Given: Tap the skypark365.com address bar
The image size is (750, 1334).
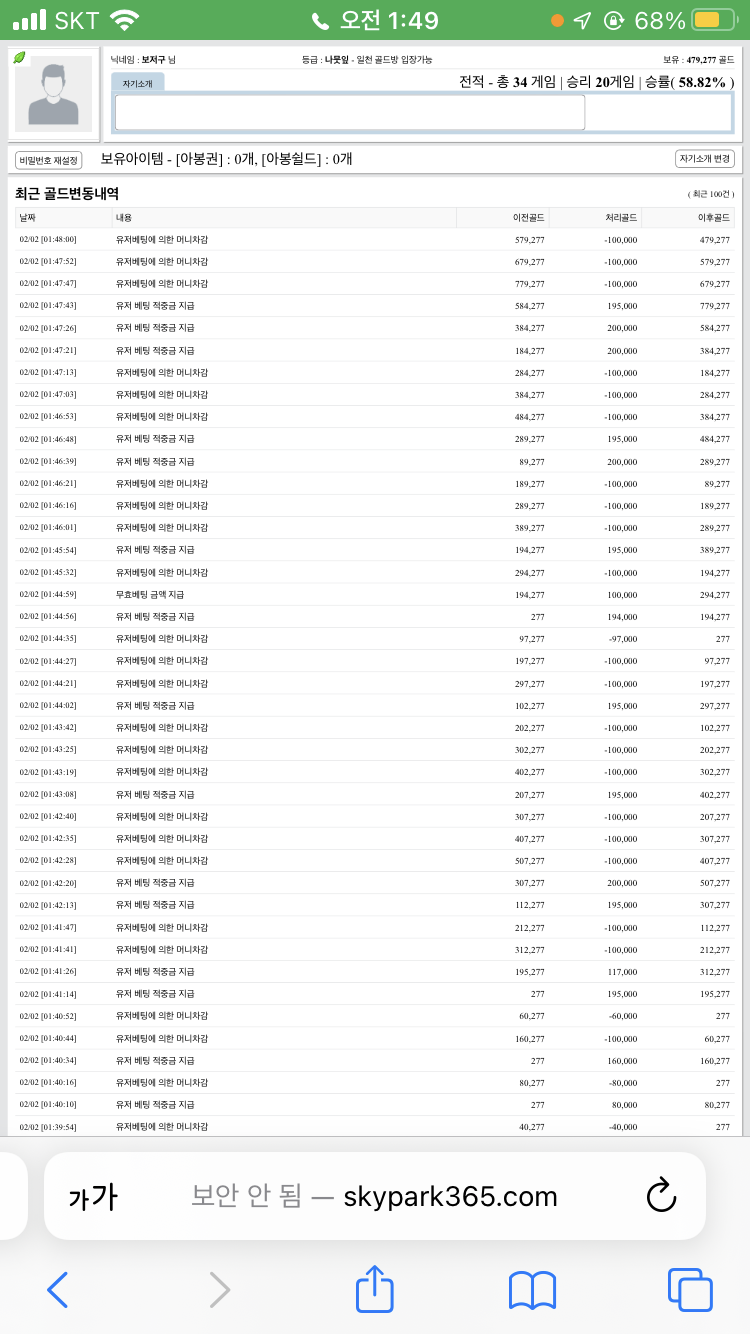Looking at the screenshot, I should 374,1196.
